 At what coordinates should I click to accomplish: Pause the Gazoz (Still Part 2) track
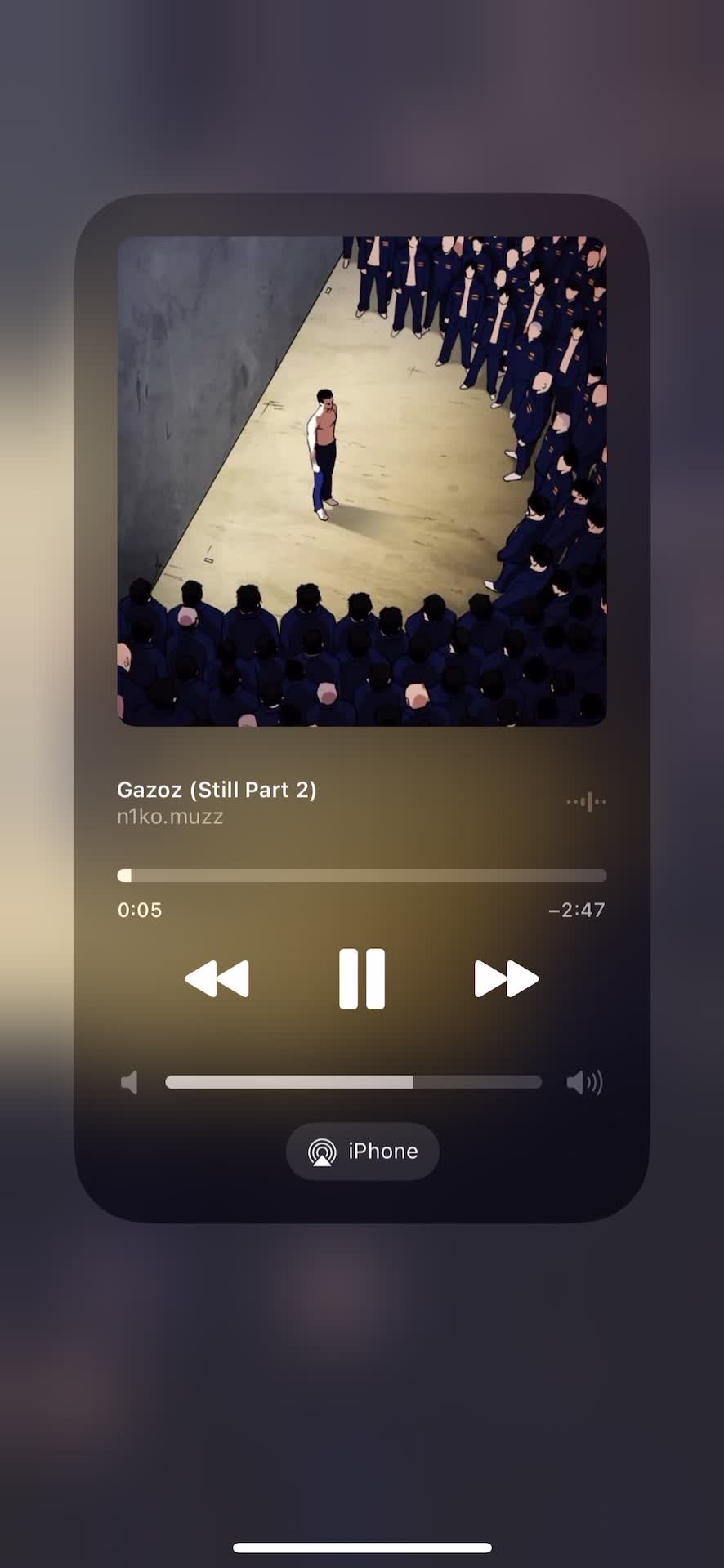pos(362,978)
